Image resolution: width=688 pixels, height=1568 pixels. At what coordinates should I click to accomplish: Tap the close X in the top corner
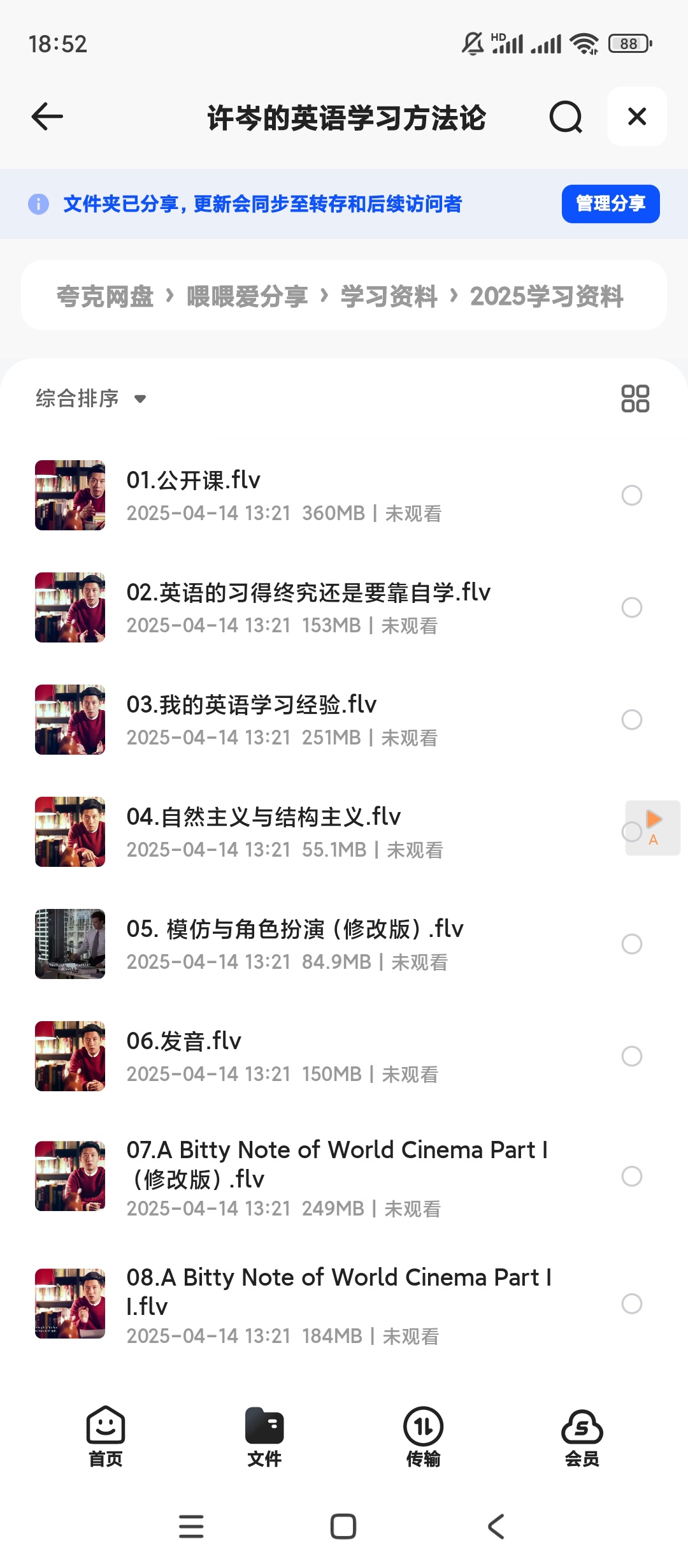click(x=636, y=117)
